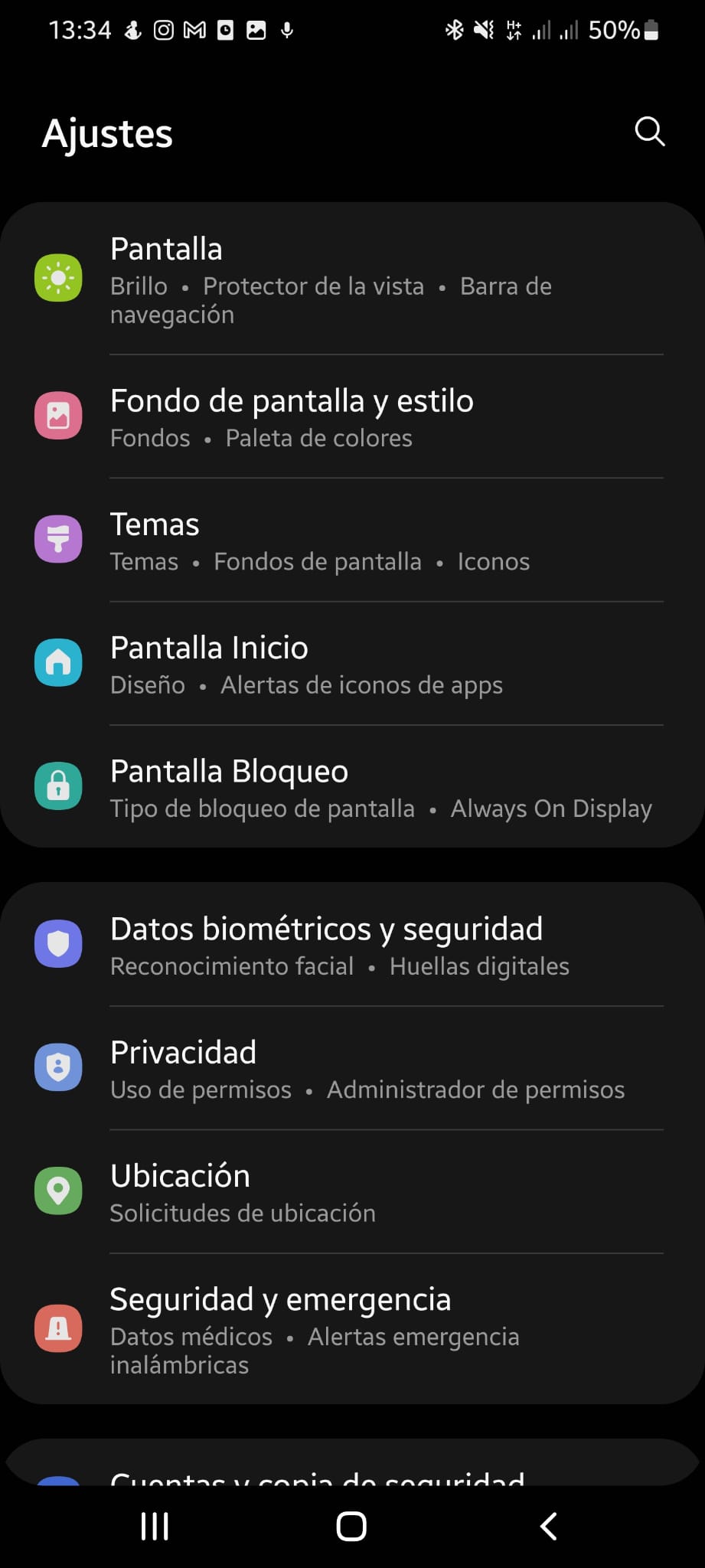Open Ubicación settings
The height and width of the screenshot is (1568, 705).
[x=352, y=1191]
